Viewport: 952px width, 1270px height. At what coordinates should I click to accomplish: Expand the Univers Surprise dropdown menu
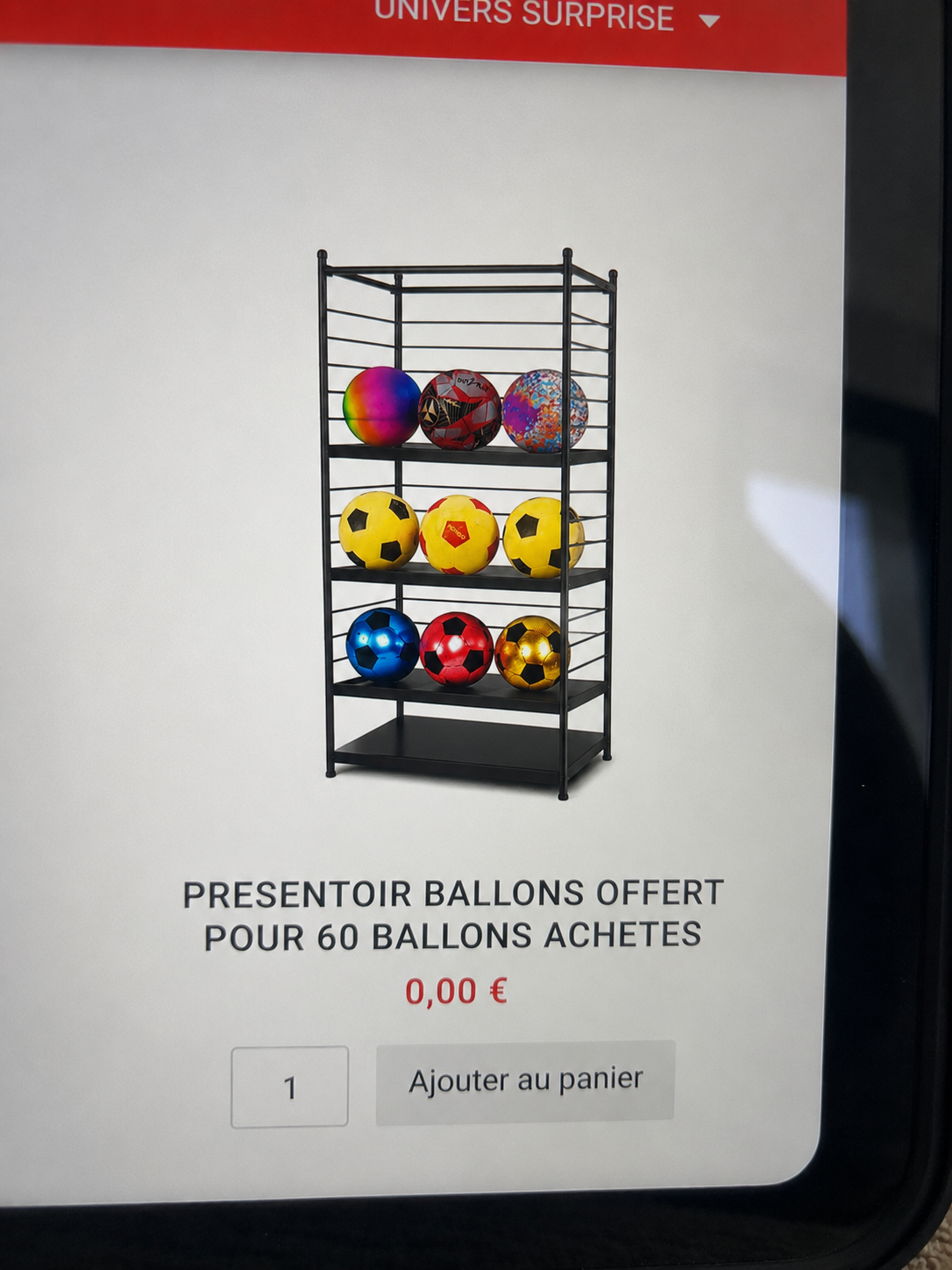pyautogui.click(x=547, y=17)
